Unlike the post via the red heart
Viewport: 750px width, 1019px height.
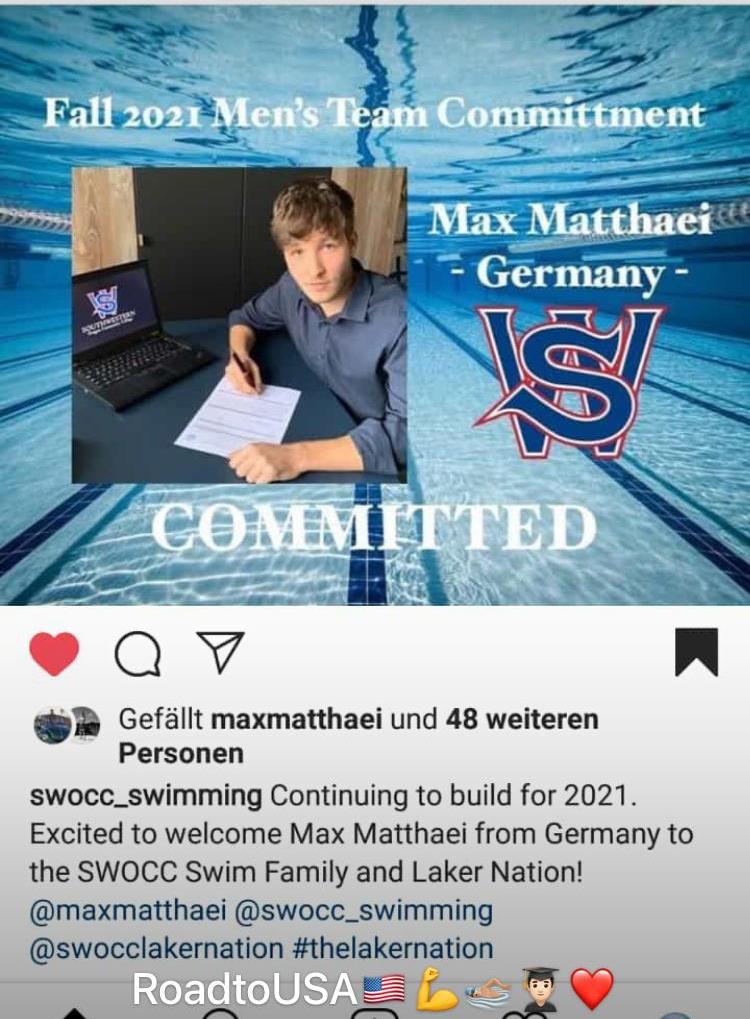click(54, 654)
